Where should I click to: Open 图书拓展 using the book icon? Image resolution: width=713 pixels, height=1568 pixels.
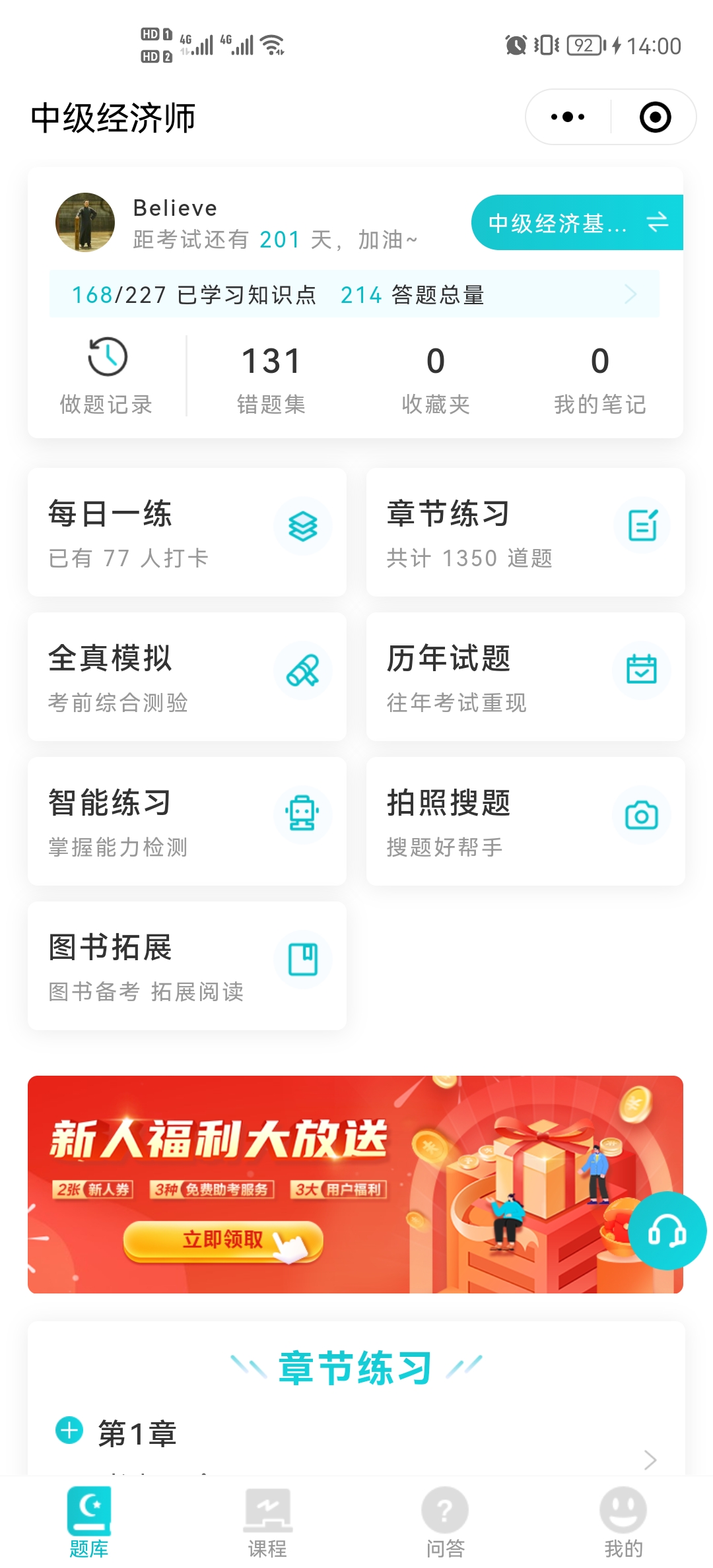303,959
